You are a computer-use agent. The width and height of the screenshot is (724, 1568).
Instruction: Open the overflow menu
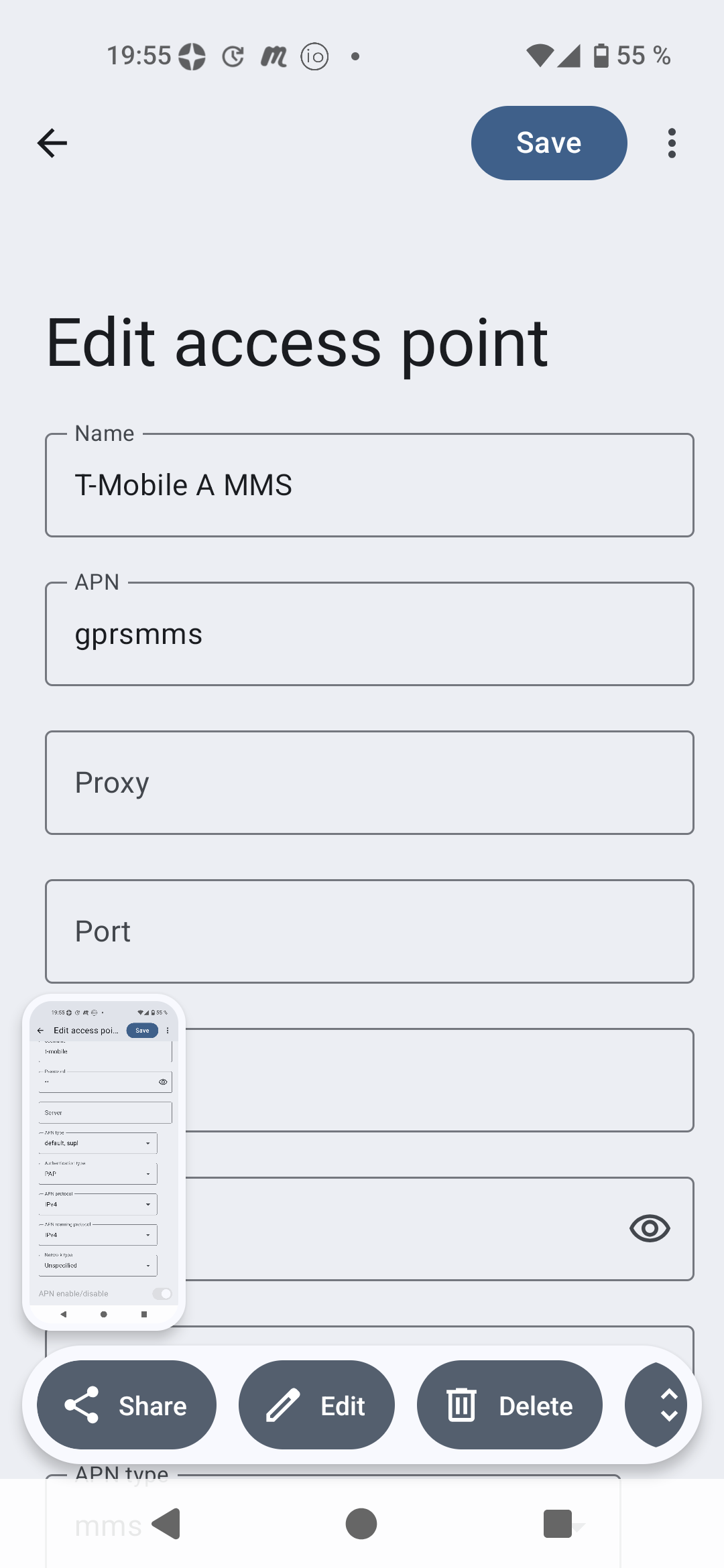click(672, 143)
